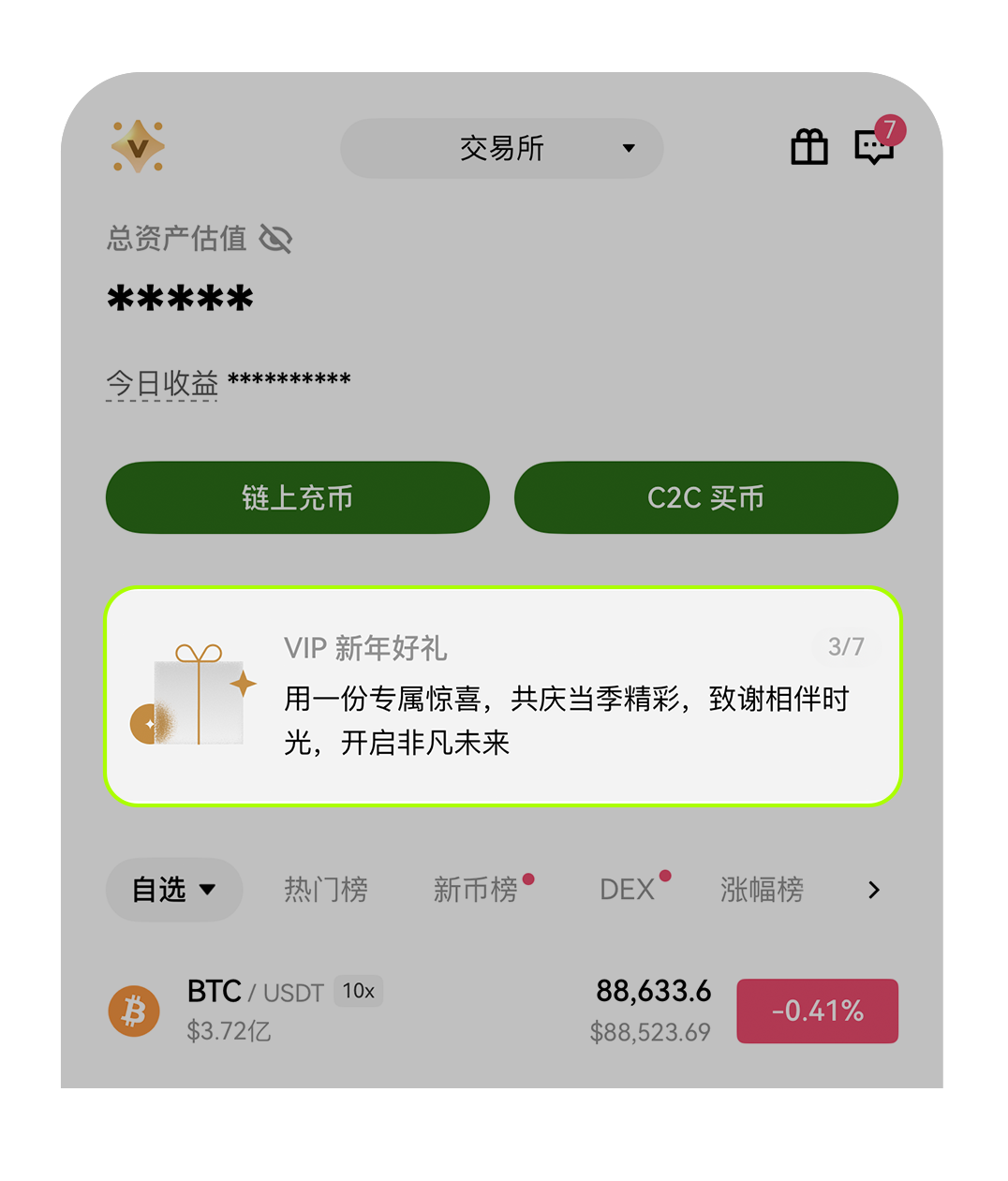Image resolution: width=1008 pixels, height=1181 pixels.
Task: Click the 链上充币 button
Action: coord(297,497)
